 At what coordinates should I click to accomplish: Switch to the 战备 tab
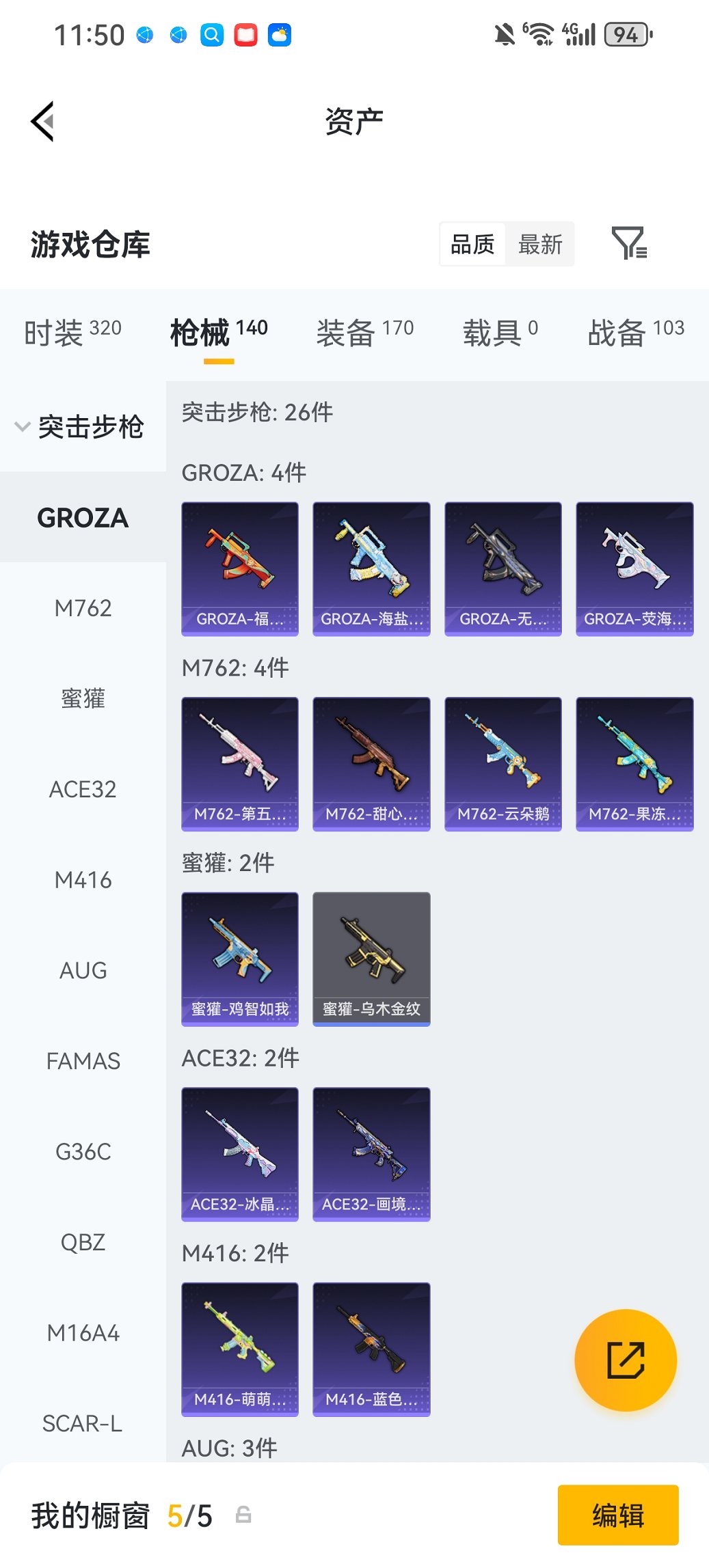pos(635,333)
